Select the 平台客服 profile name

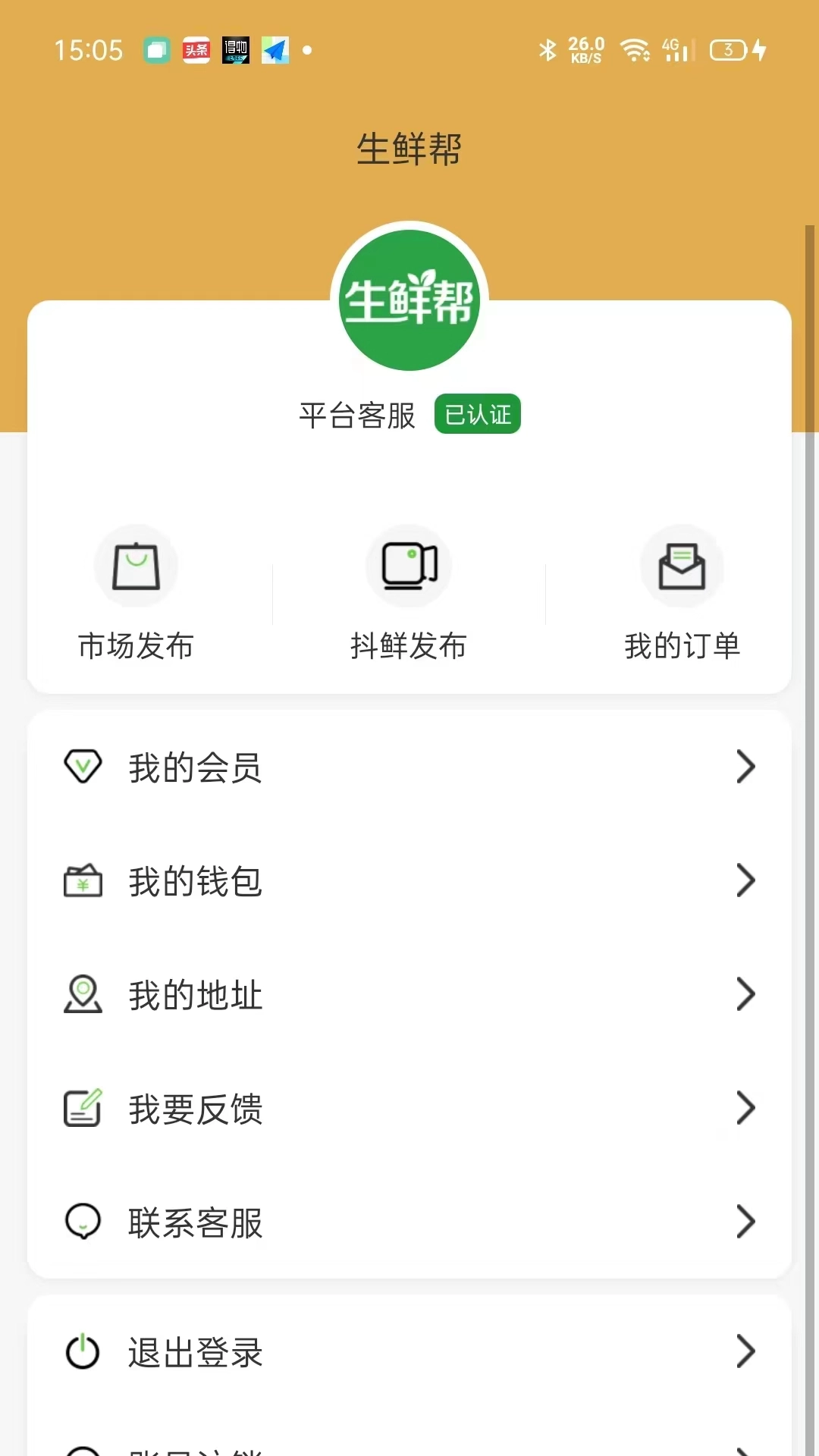[x=356, y=413]
